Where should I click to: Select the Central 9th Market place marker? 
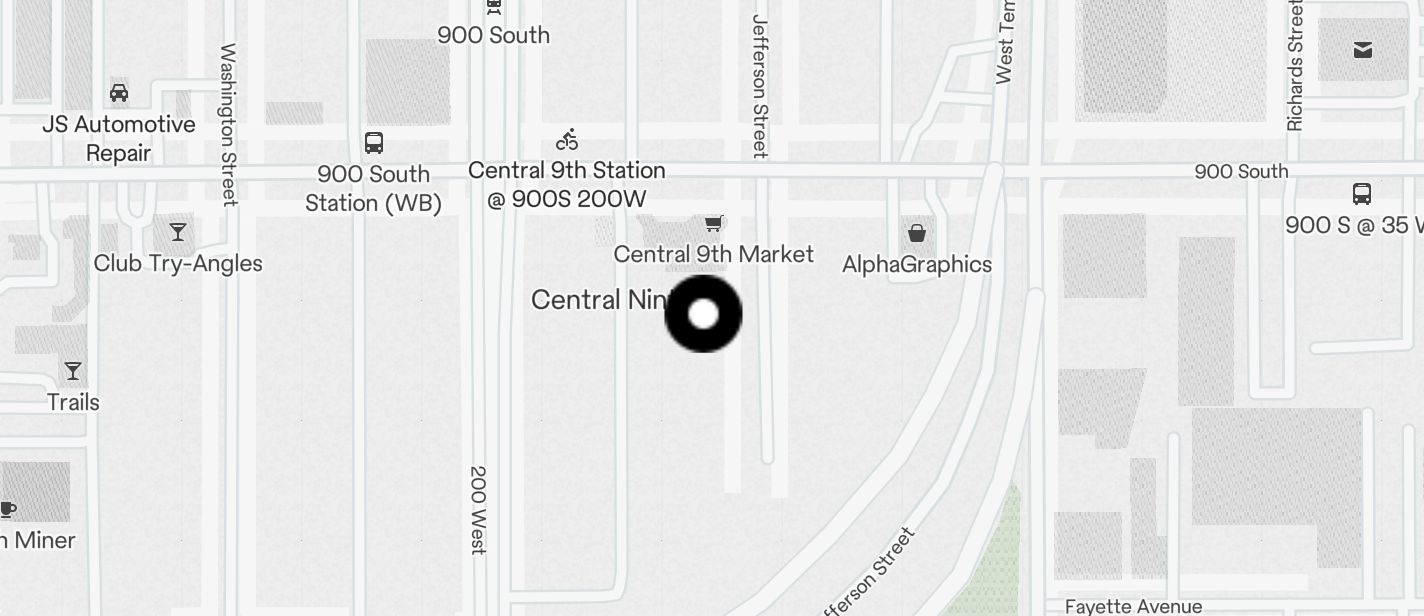point(713,224)
